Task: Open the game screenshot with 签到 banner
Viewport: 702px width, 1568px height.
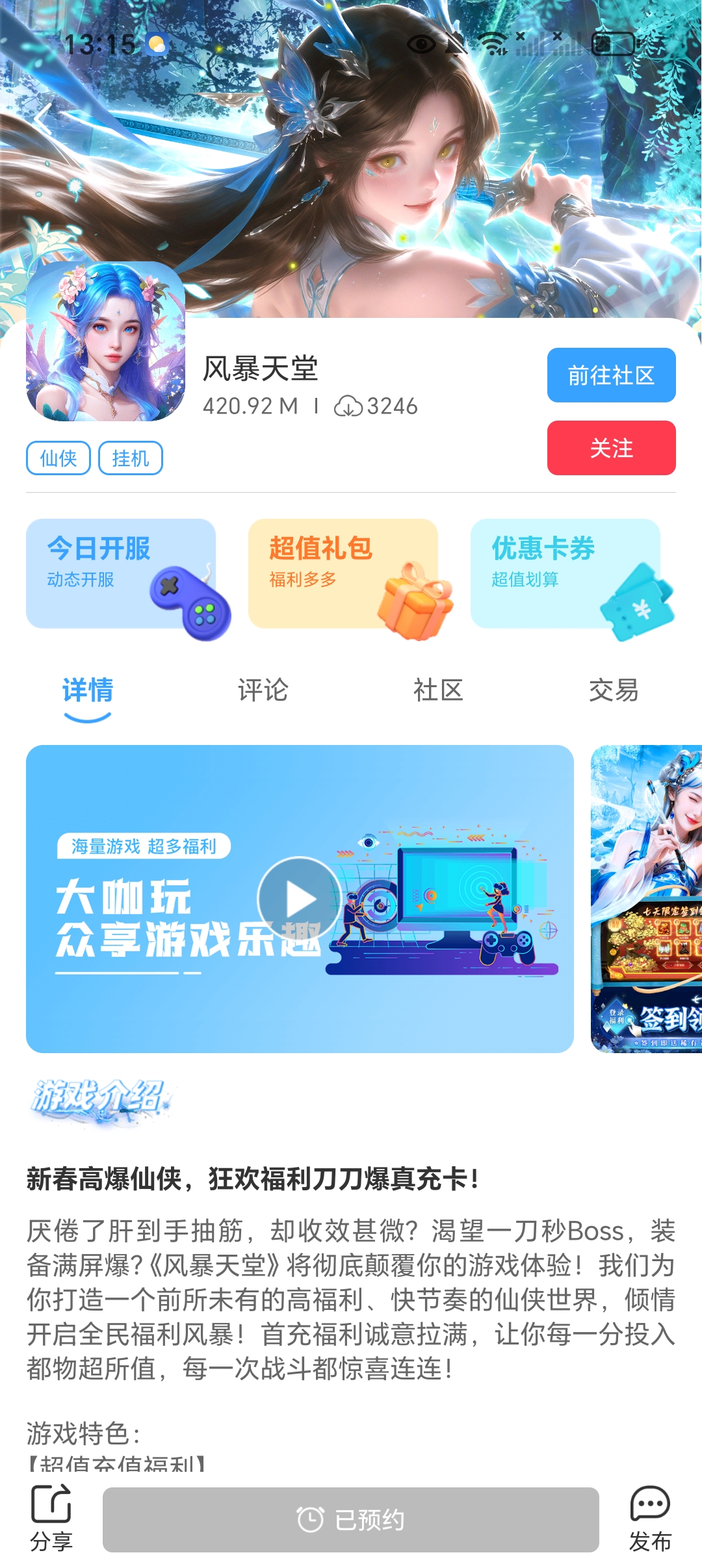Action: 646,899
